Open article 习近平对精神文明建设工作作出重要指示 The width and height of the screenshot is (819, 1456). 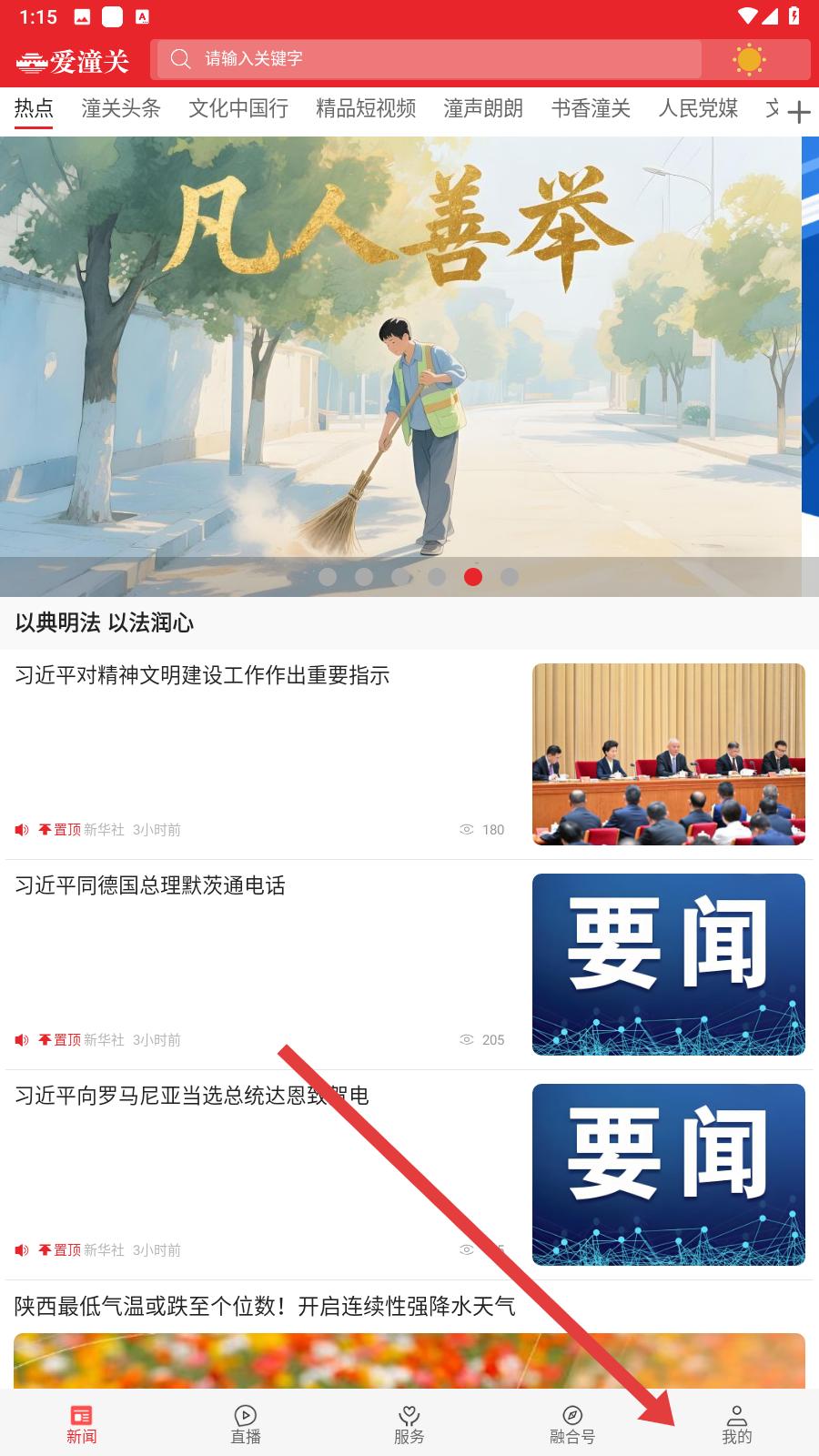pyautogui.click(x=409, y=754)
